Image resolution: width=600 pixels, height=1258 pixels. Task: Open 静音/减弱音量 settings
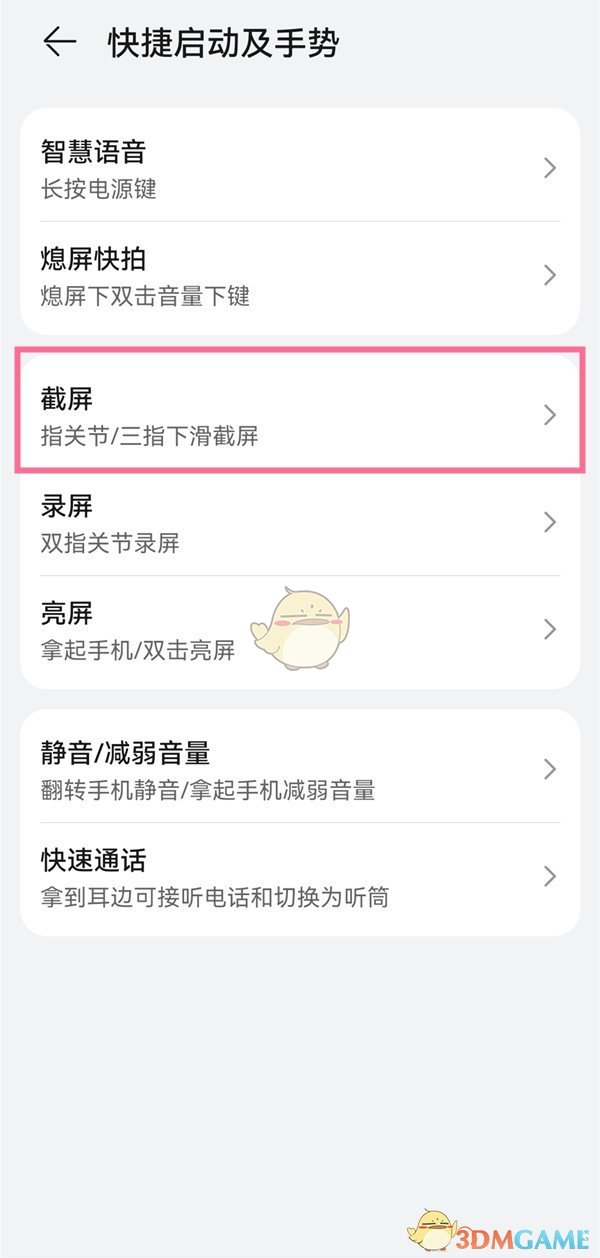(298, 769)
